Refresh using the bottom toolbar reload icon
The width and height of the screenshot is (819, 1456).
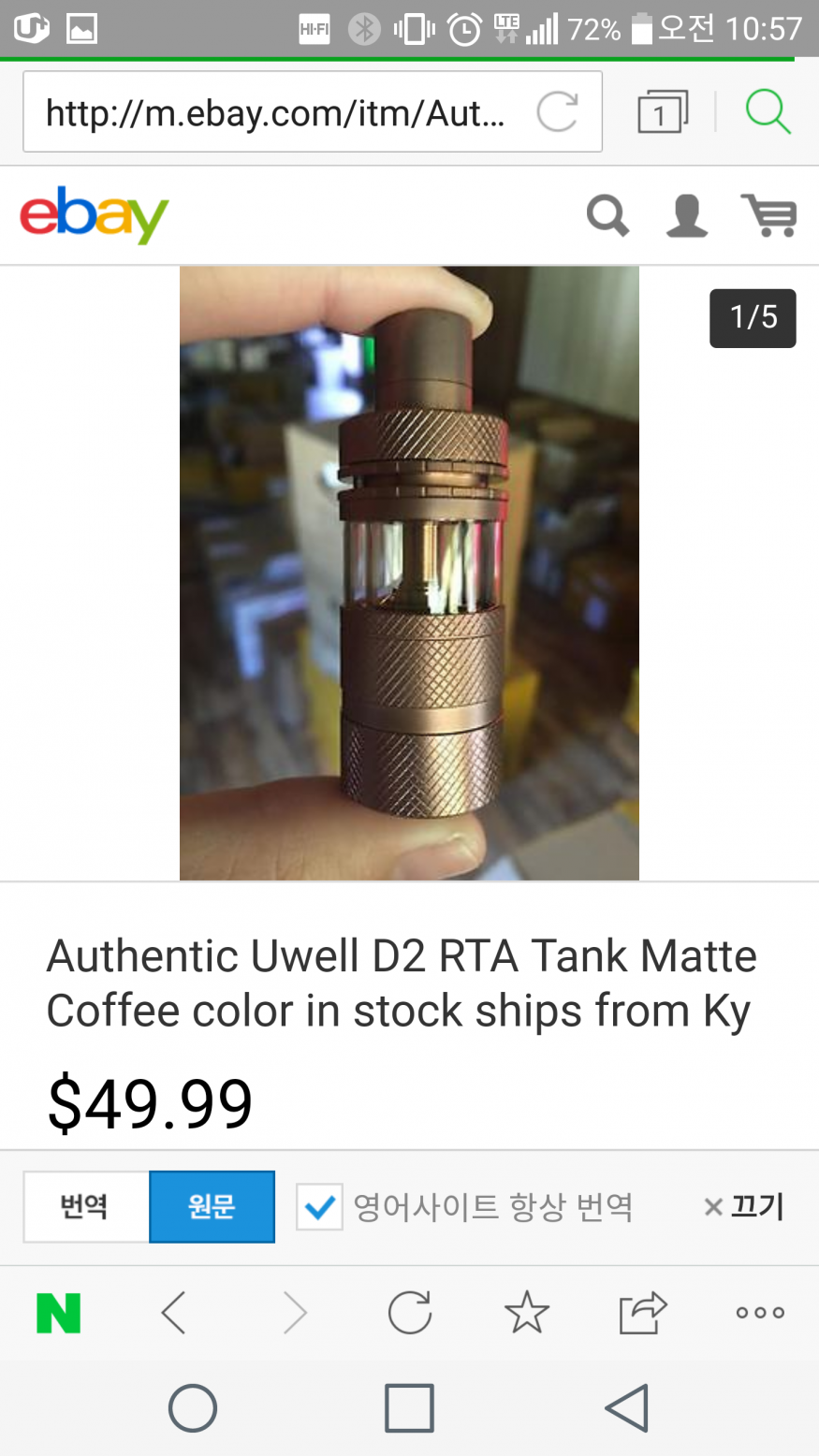click(410, 1313)
